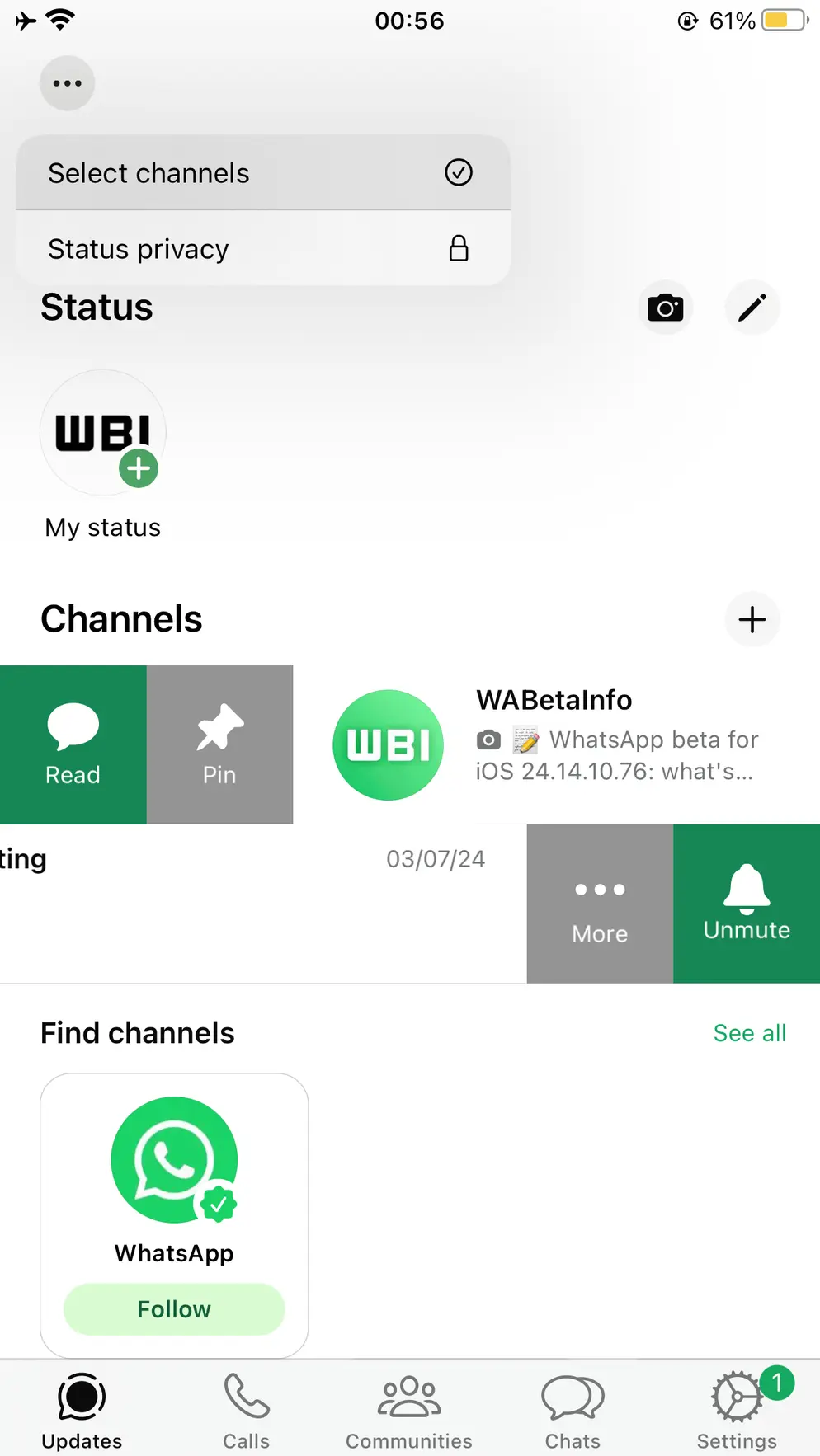Switch to the Communities tab

point(409,1411)
